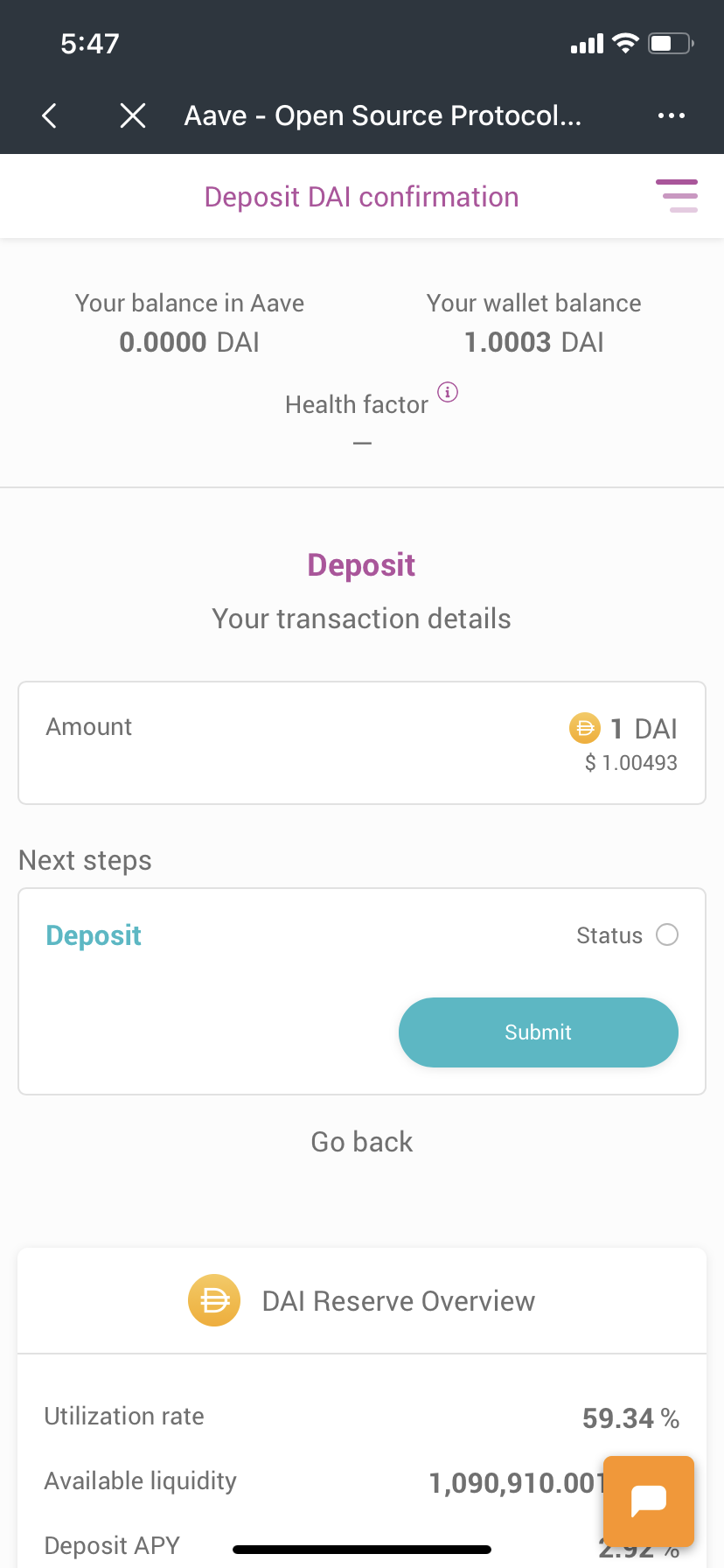
Task: Submit the DAI deposit transaction
Action: pos(537,1032)
